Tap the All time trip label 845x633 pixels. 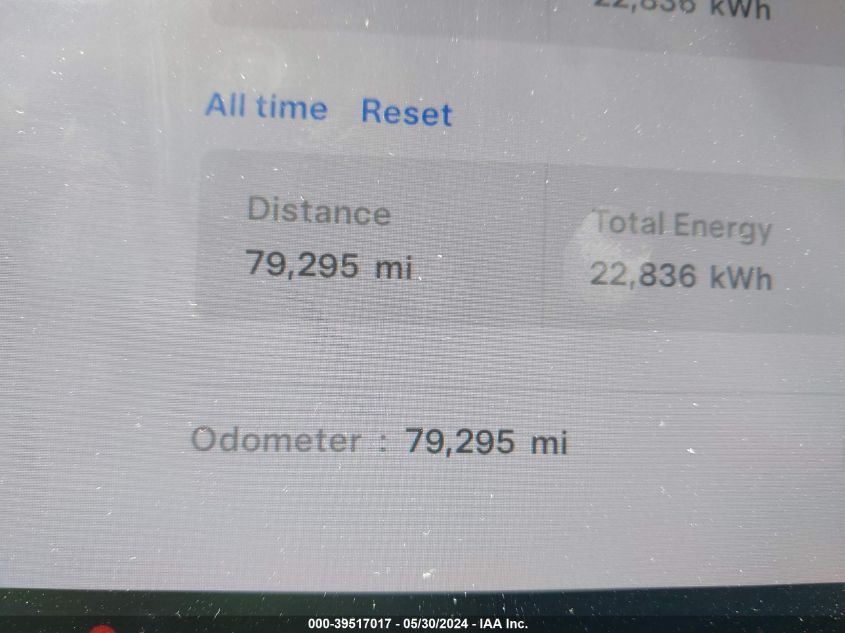(x=266, y=106)
